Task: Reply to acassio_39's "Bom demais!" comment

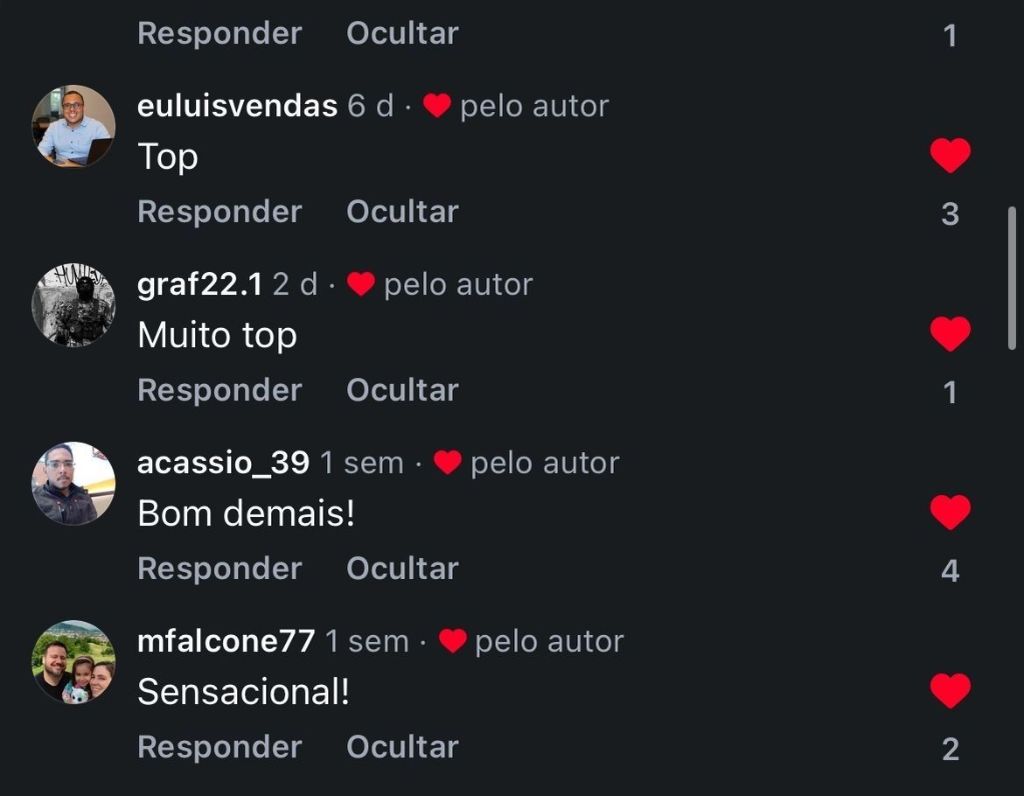Action: [x=219, y=568]
